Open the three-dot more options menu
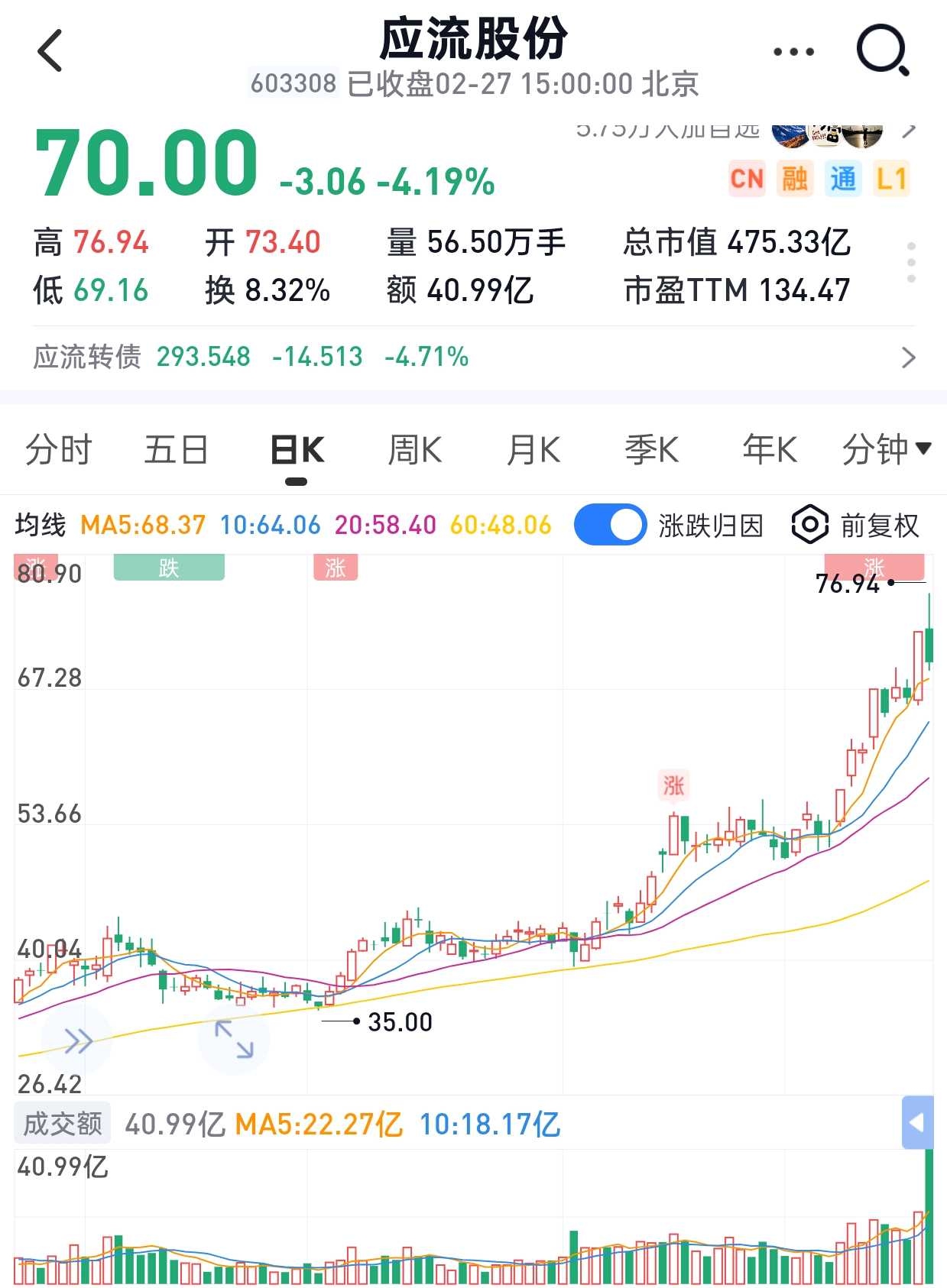947x1288 pixels. [x=793, y=52]
